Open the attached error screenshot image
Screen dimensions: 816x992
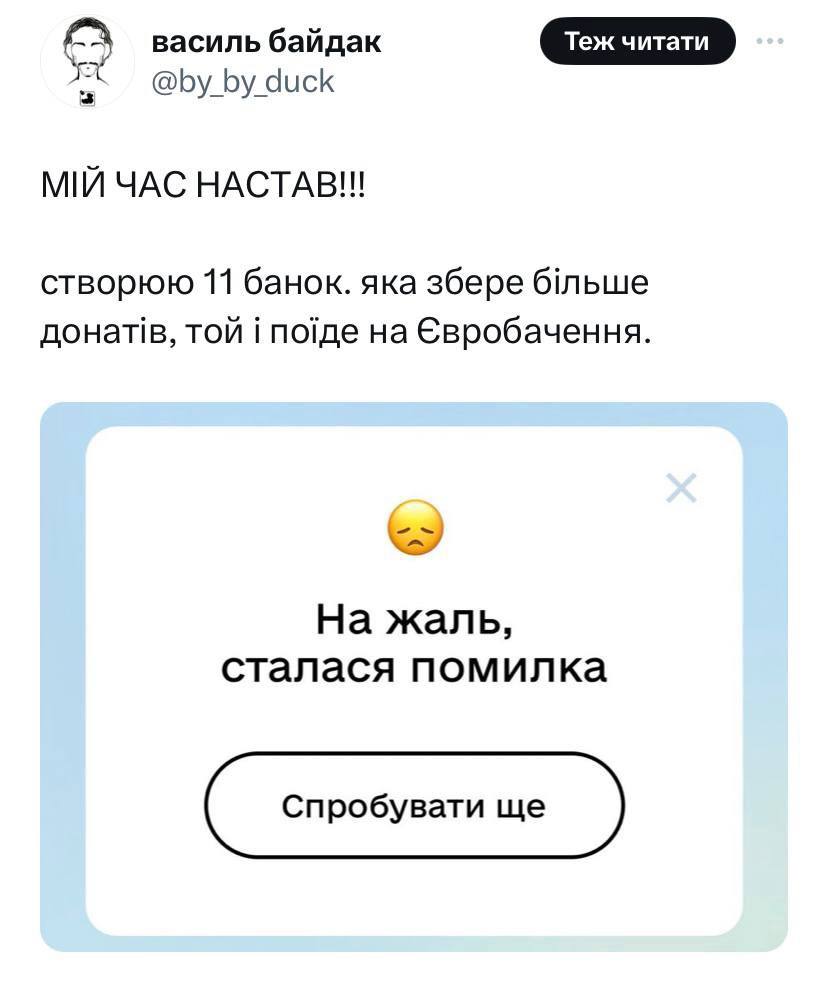click(x=413, y=676)
